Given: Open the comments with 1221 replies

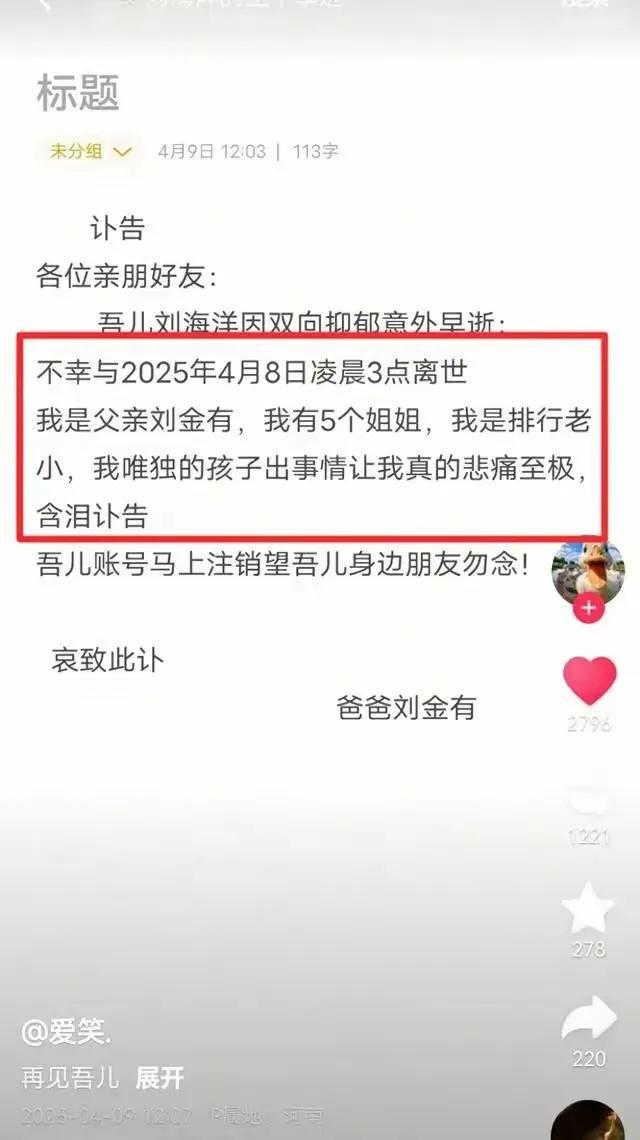Looking at the screenshot, I should pos(589,800).
